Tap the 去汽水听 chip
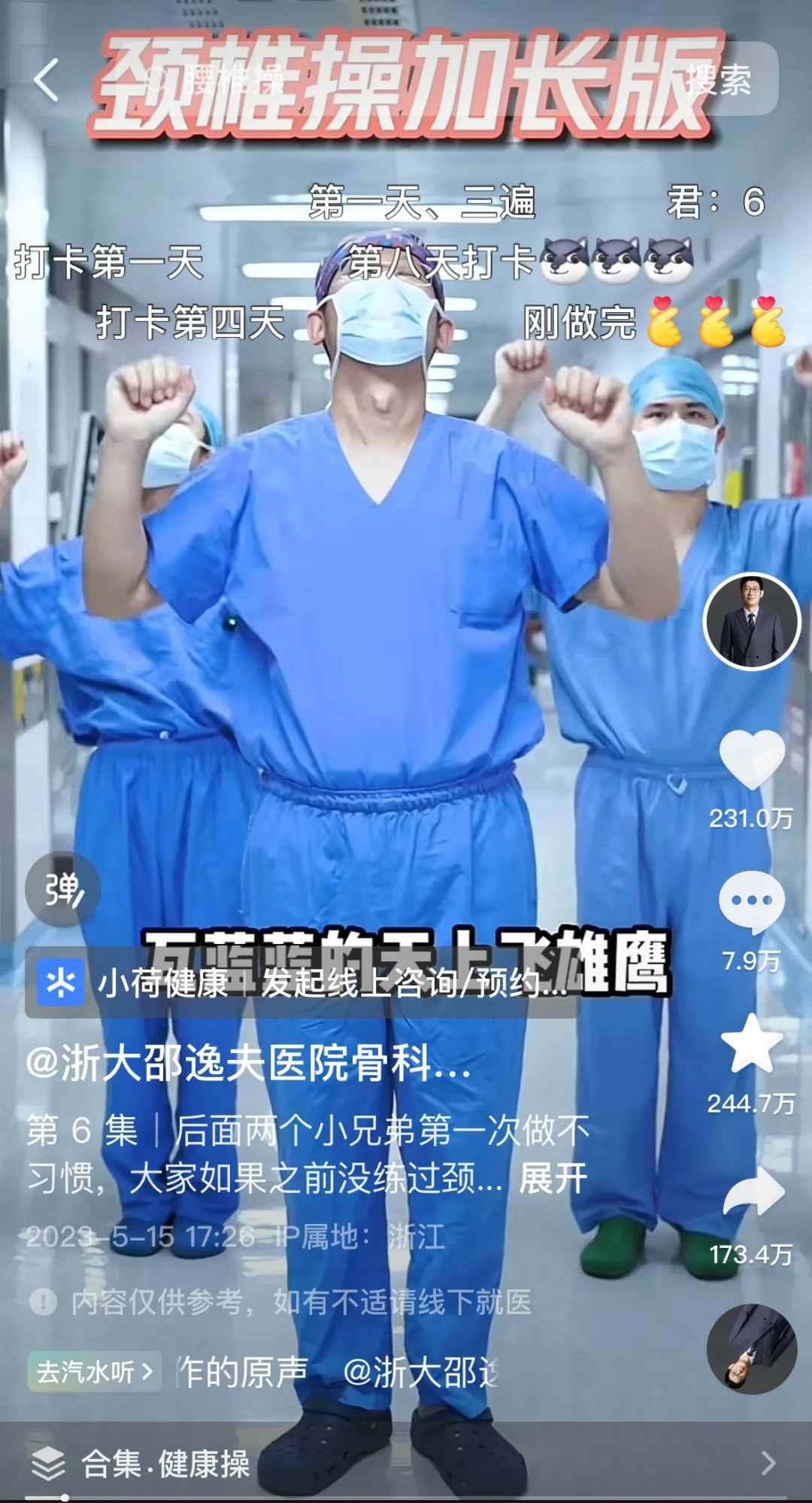Image resolution: width=812 pixels, height=1503 pixels. coord(94,1371)
